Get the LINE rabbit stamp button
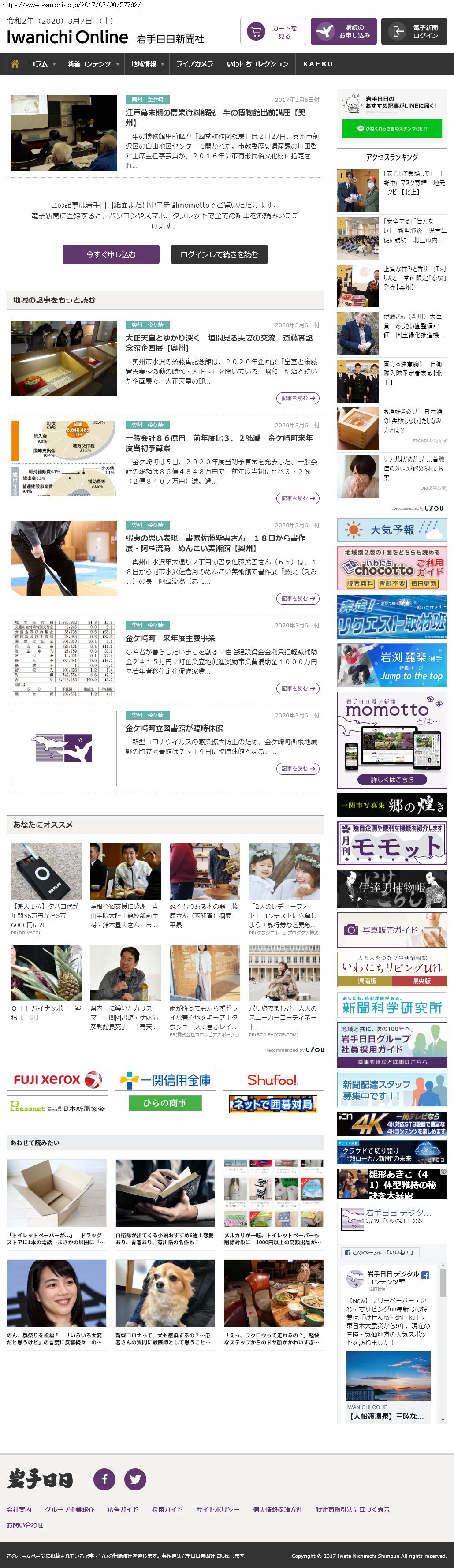 pos(392,128)
